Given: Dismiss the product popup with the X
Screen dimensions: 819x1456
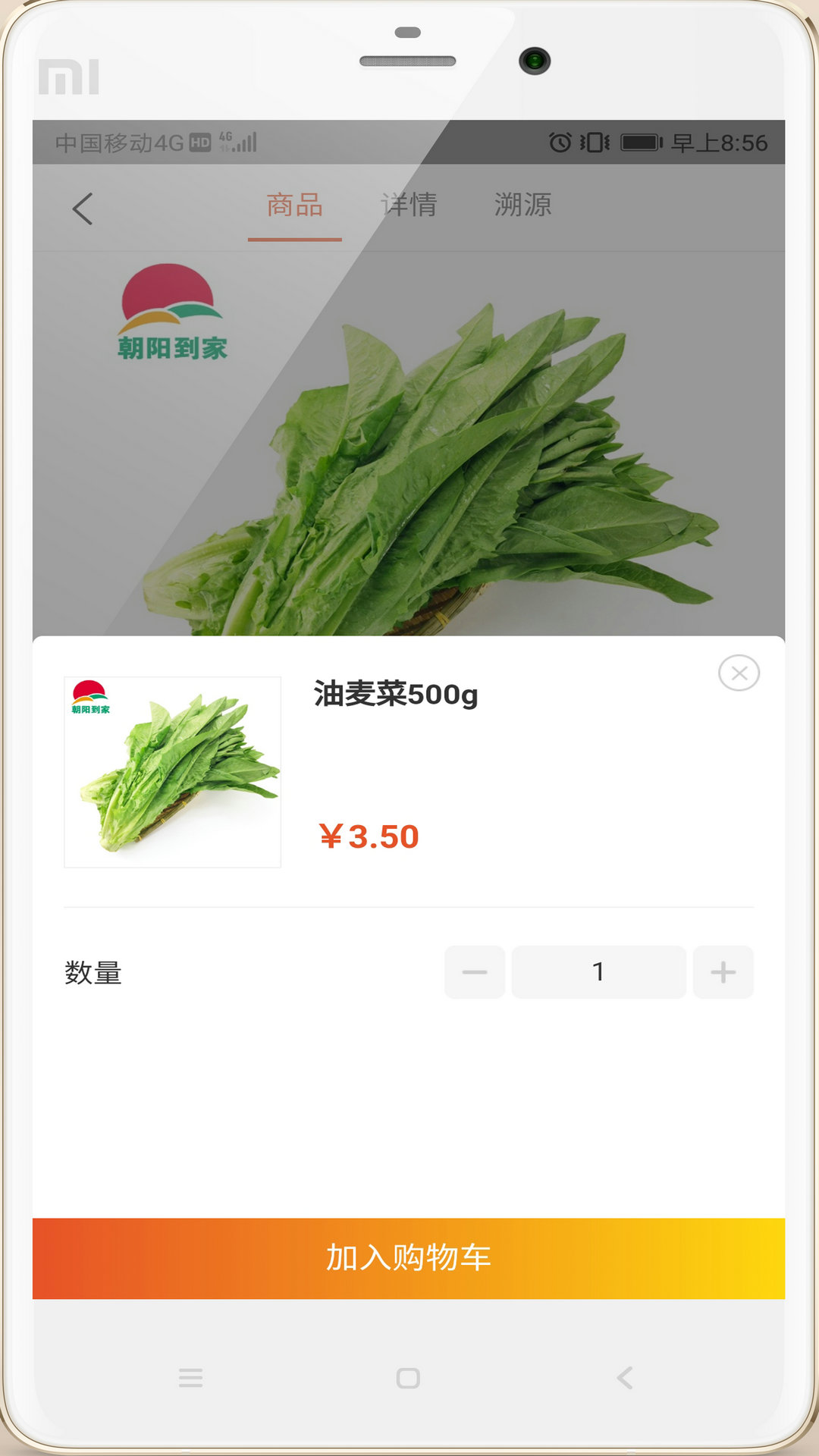Looking at the screenshot, I should (x=739, y=672).
